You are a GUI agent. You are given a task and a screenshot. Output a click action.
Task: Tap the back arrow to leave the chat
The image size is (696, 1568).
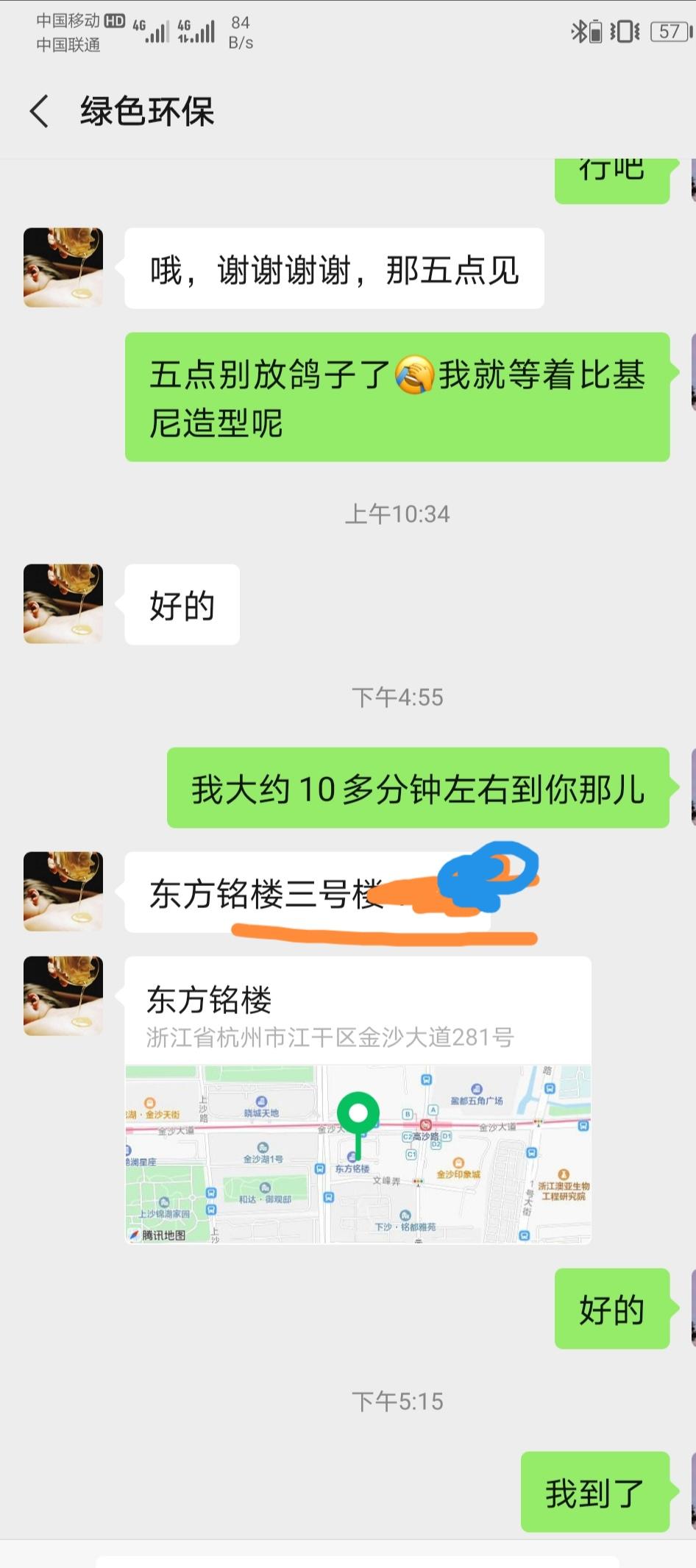(38, 110)
